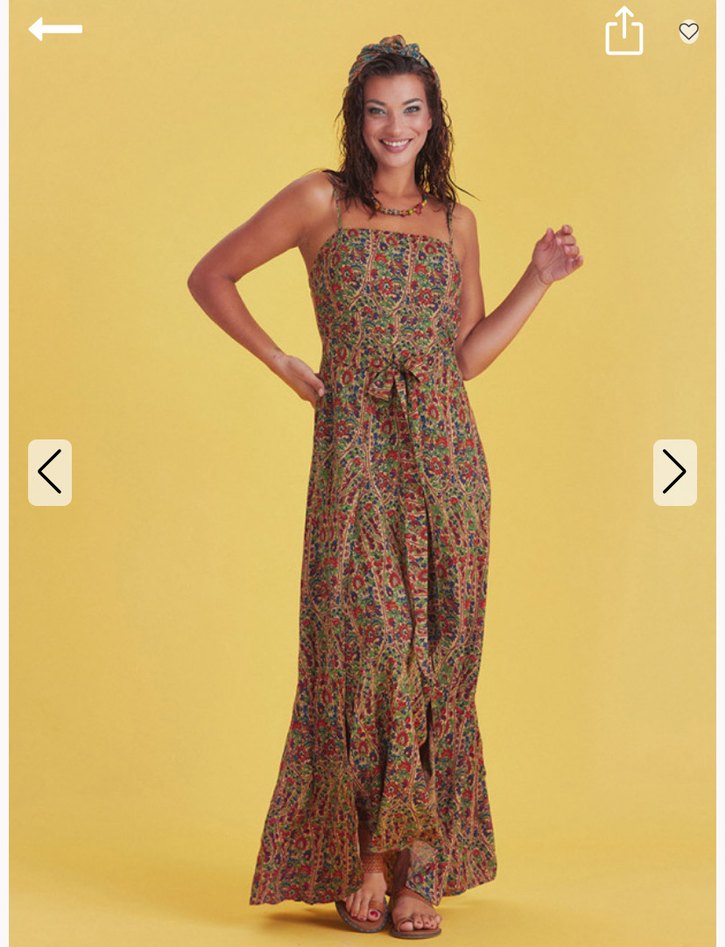Show the next product image
The height and width of the screenshot is (947, 725).
tap(675, 472)
